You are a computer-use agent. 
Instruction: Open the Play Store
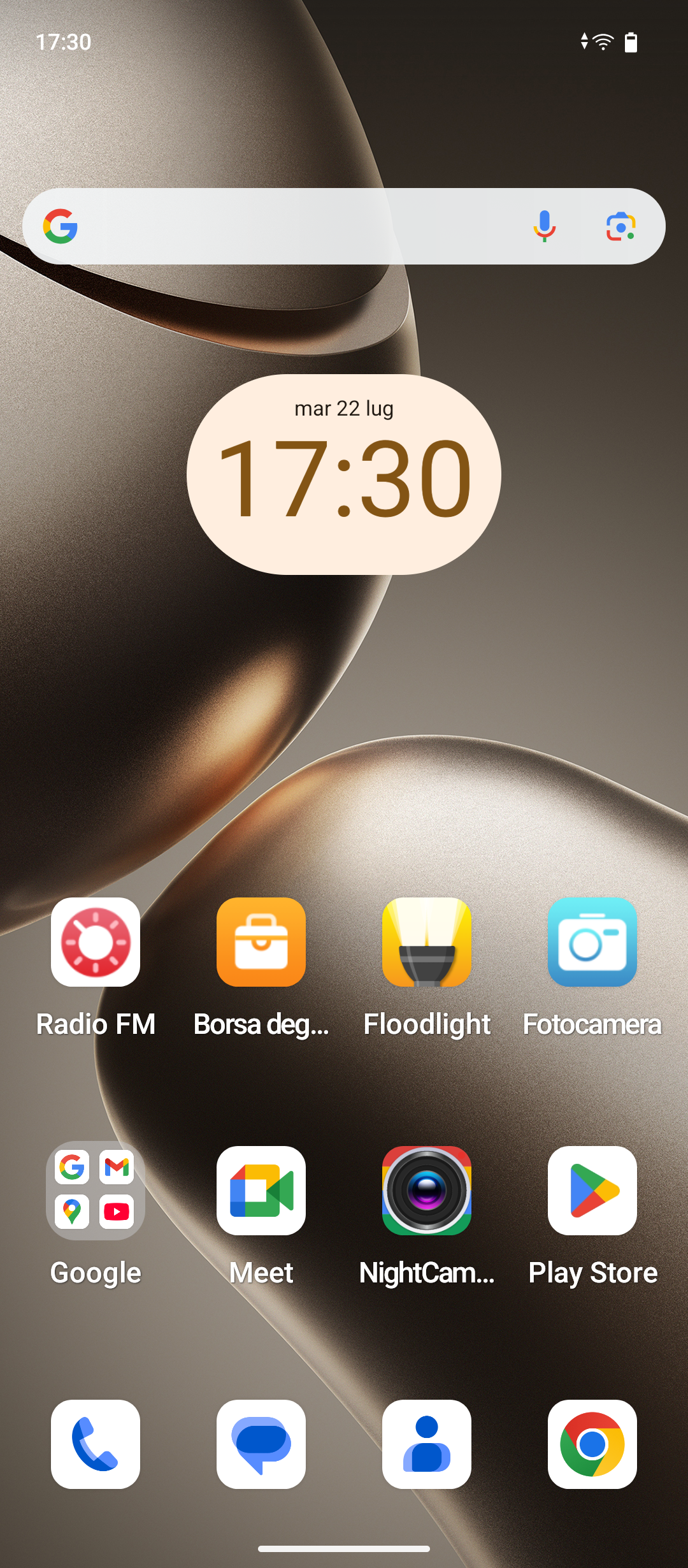[592, 1191]
